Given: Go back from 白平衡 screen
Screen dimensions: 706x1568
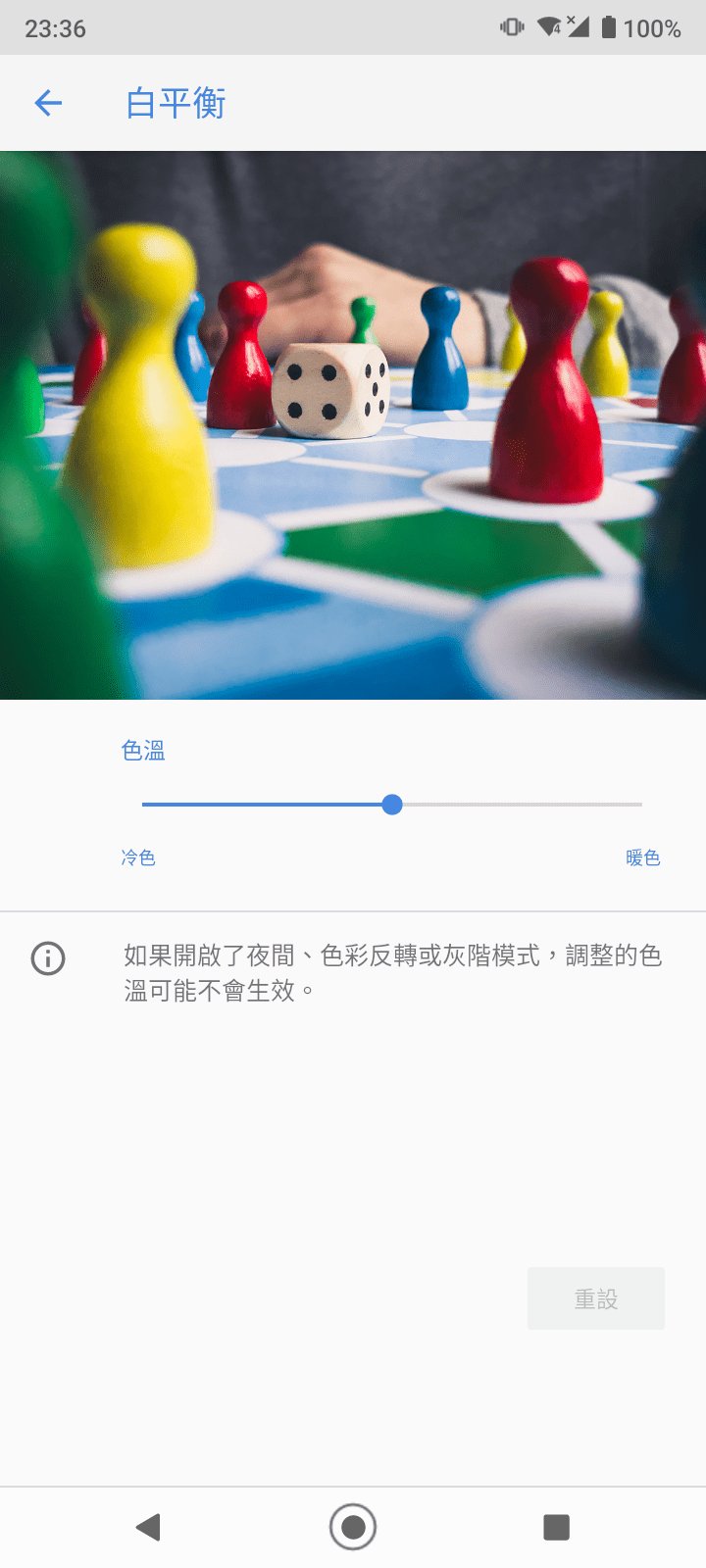Looking at the screenshot, I should pyautogui.click(x=48, y=103).
